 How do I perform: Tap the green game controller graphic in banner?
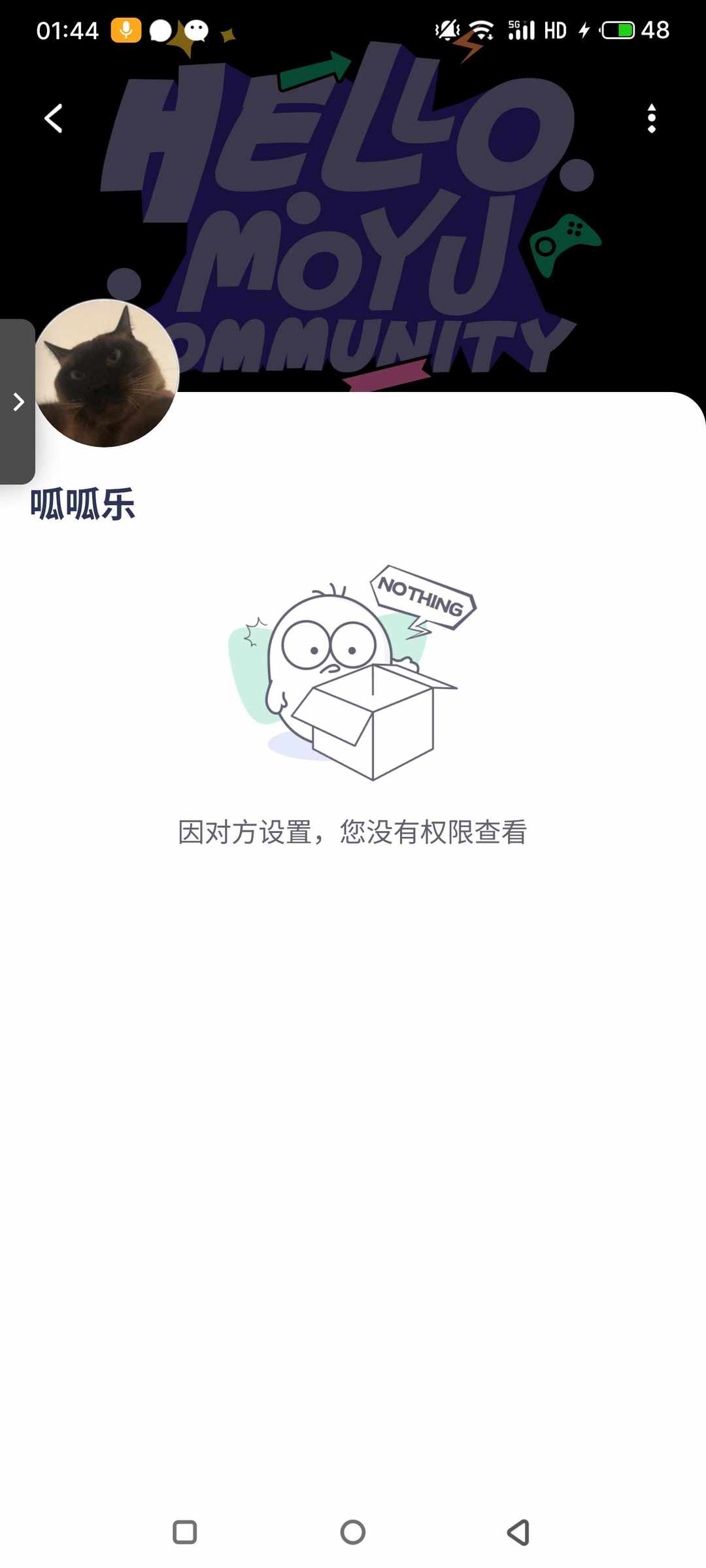pyautogui.click(x=567, y=245)
